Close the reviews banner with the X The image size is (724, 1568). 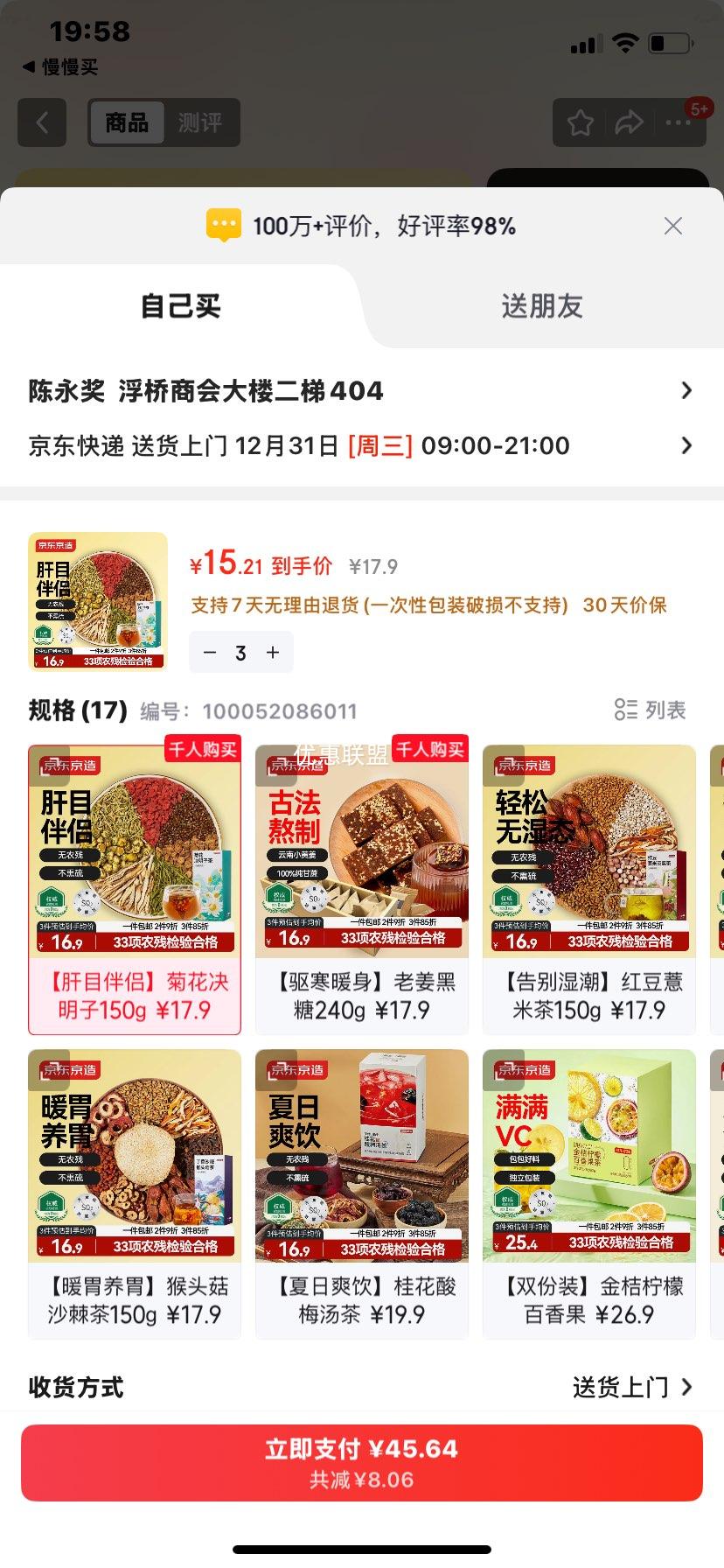672,226
